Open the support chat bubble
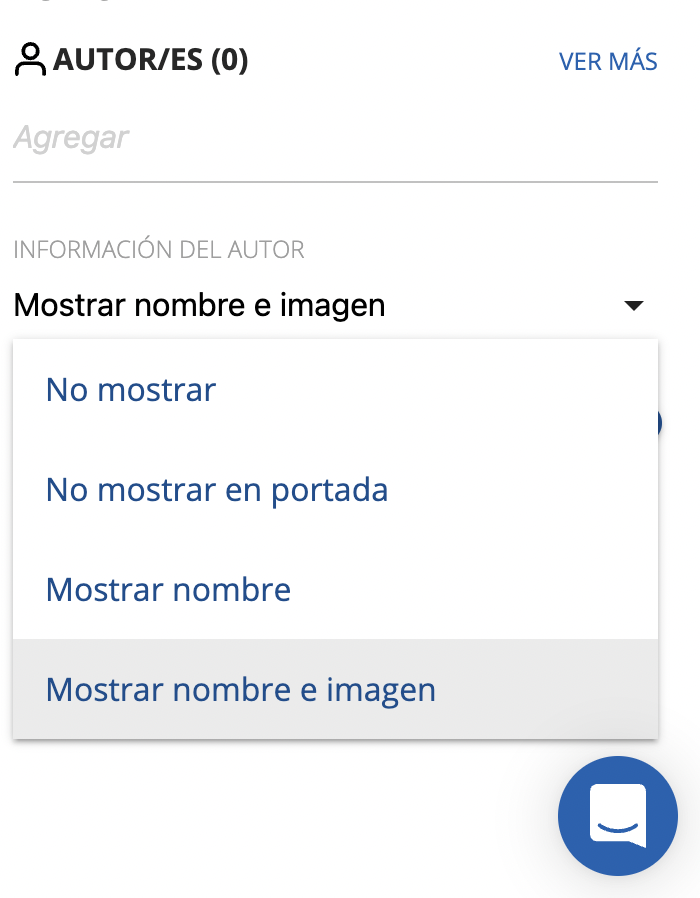The image size is (700, 898). 617,816
